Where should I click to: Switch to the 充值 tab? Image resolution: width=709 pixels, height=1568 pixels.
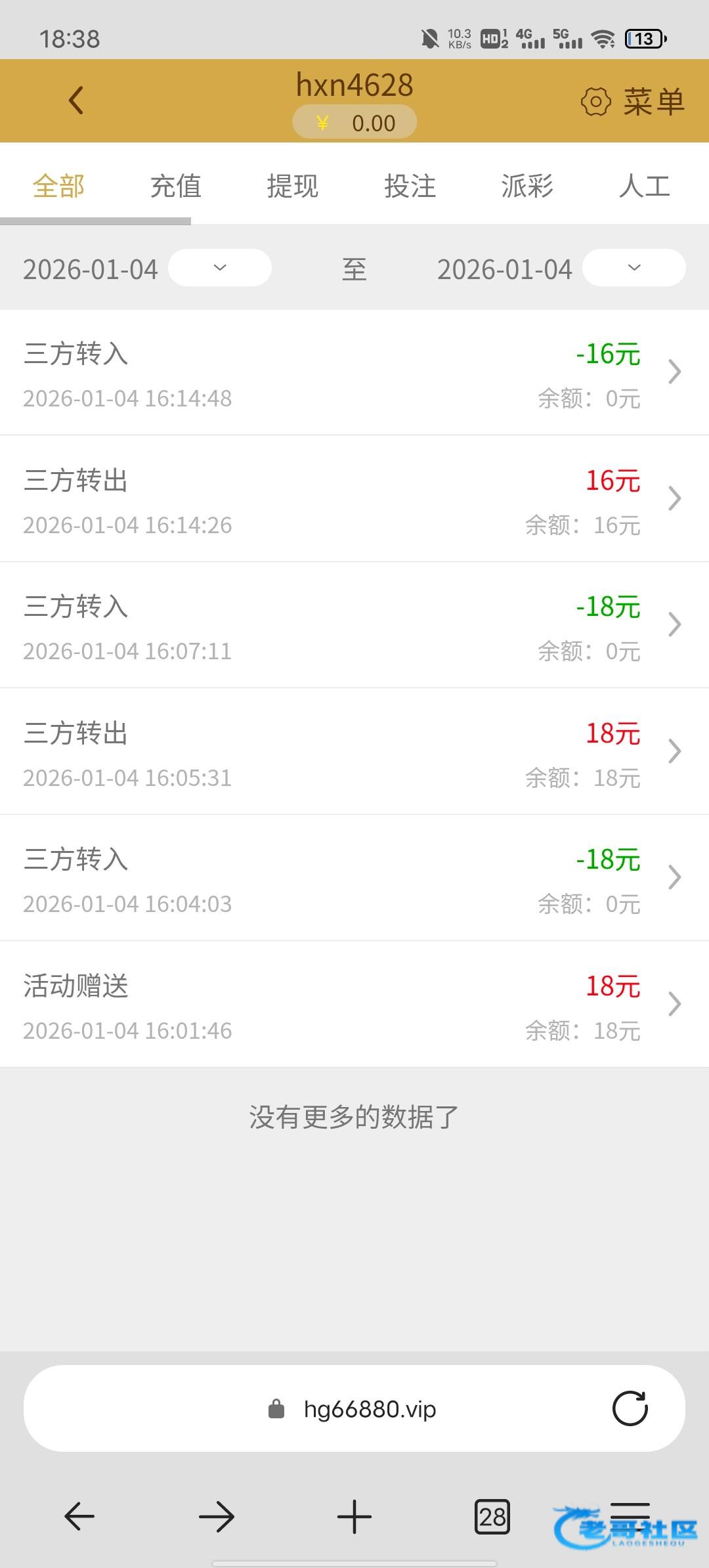tap(175, 186)
